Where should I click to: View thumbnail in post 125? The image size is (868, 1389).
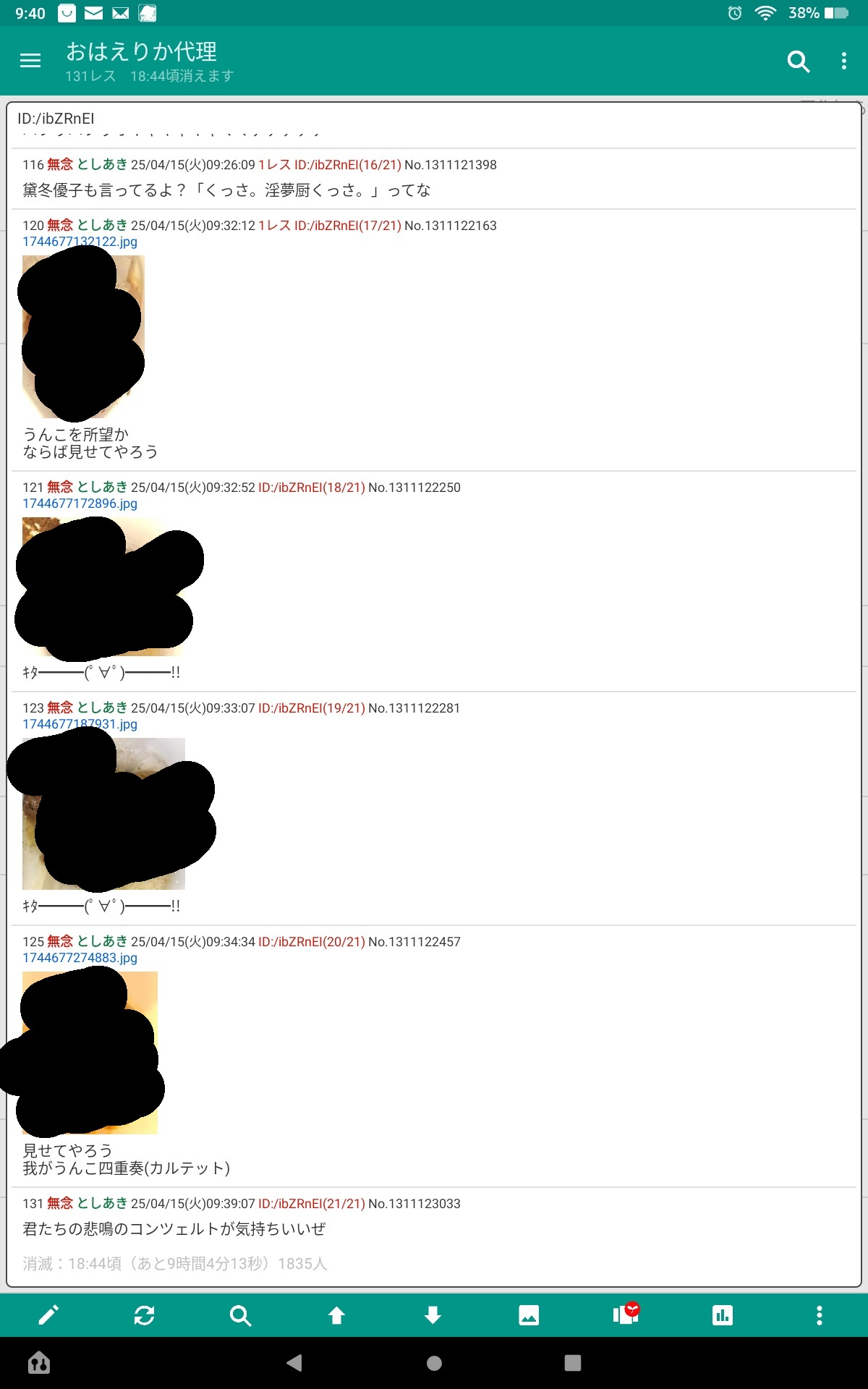90,1053
